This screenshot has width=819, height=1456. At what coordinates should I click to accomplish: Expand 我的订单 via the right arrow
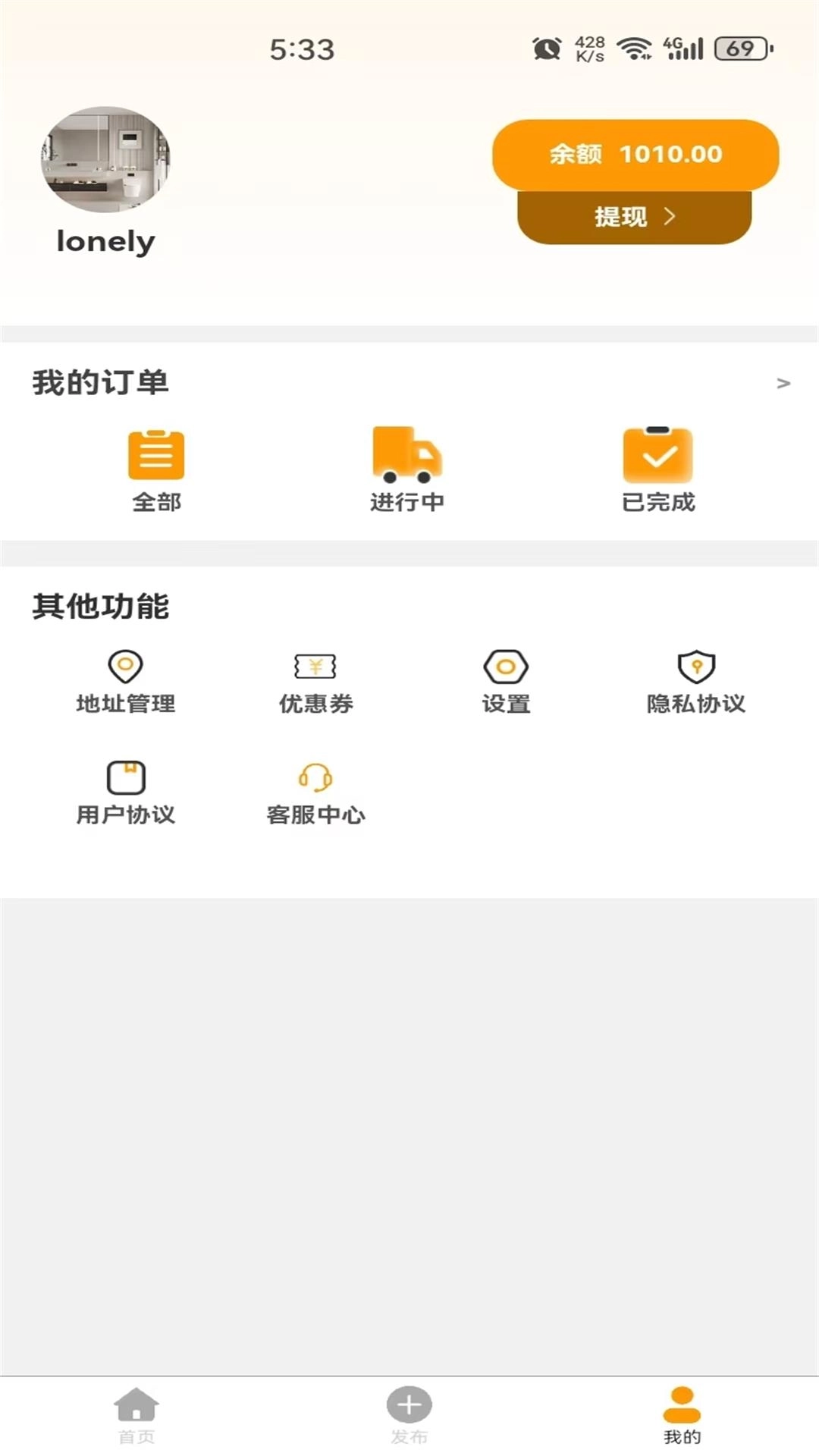tap(783, 383)
